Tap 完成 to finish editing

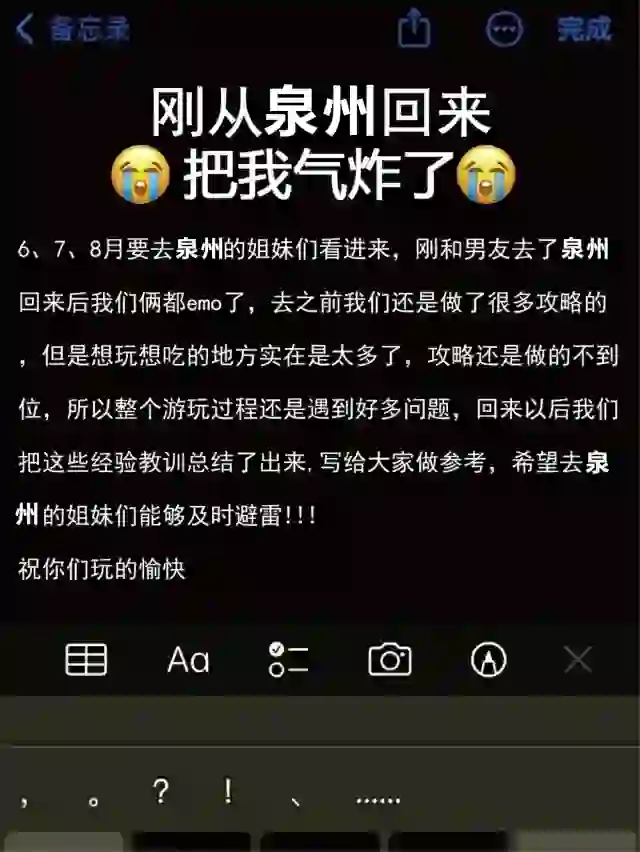coord(584,28)
